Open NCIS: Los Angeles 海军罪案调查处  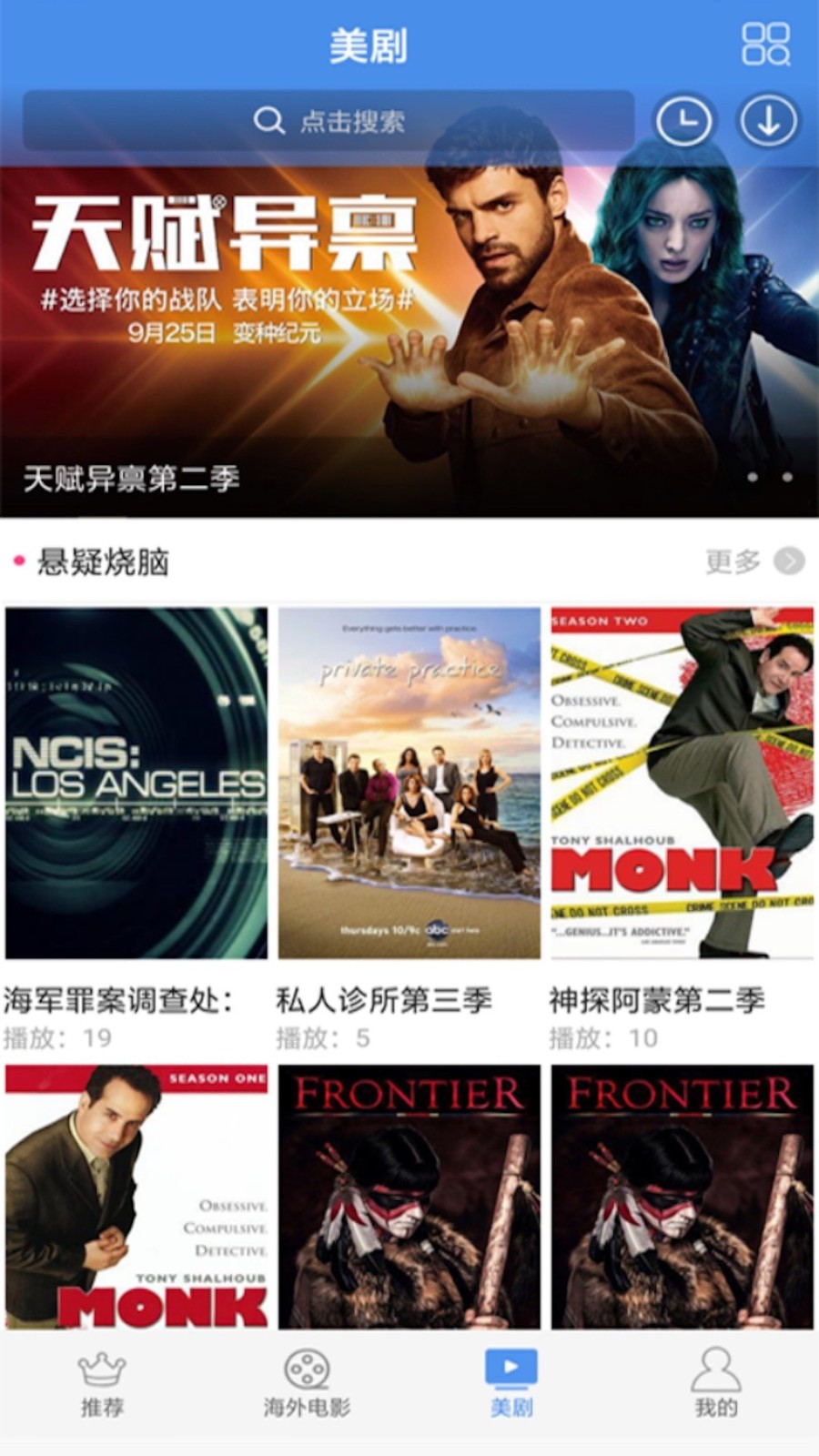click(136, 783)
